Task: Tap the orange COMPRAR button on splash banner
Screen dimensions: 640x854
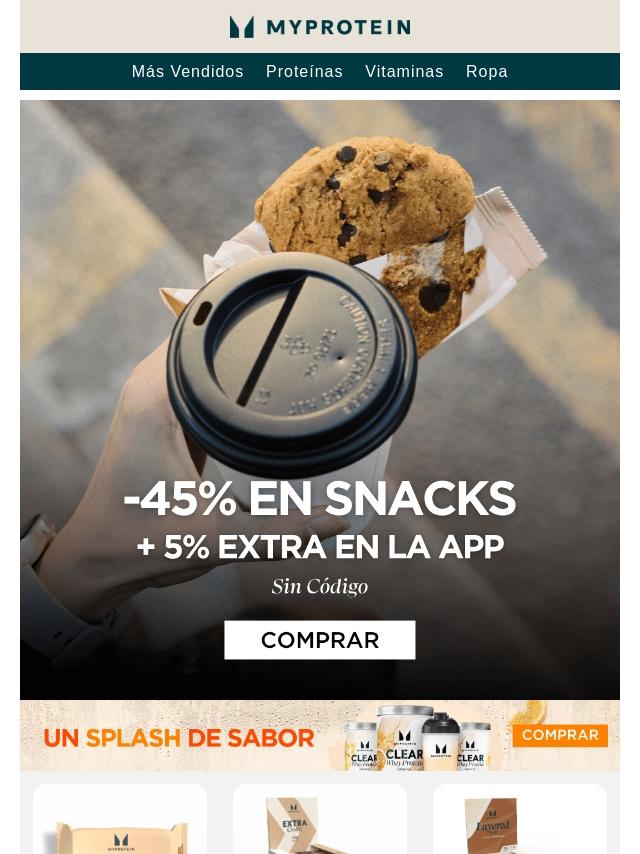Action: (x=560, y=735)
